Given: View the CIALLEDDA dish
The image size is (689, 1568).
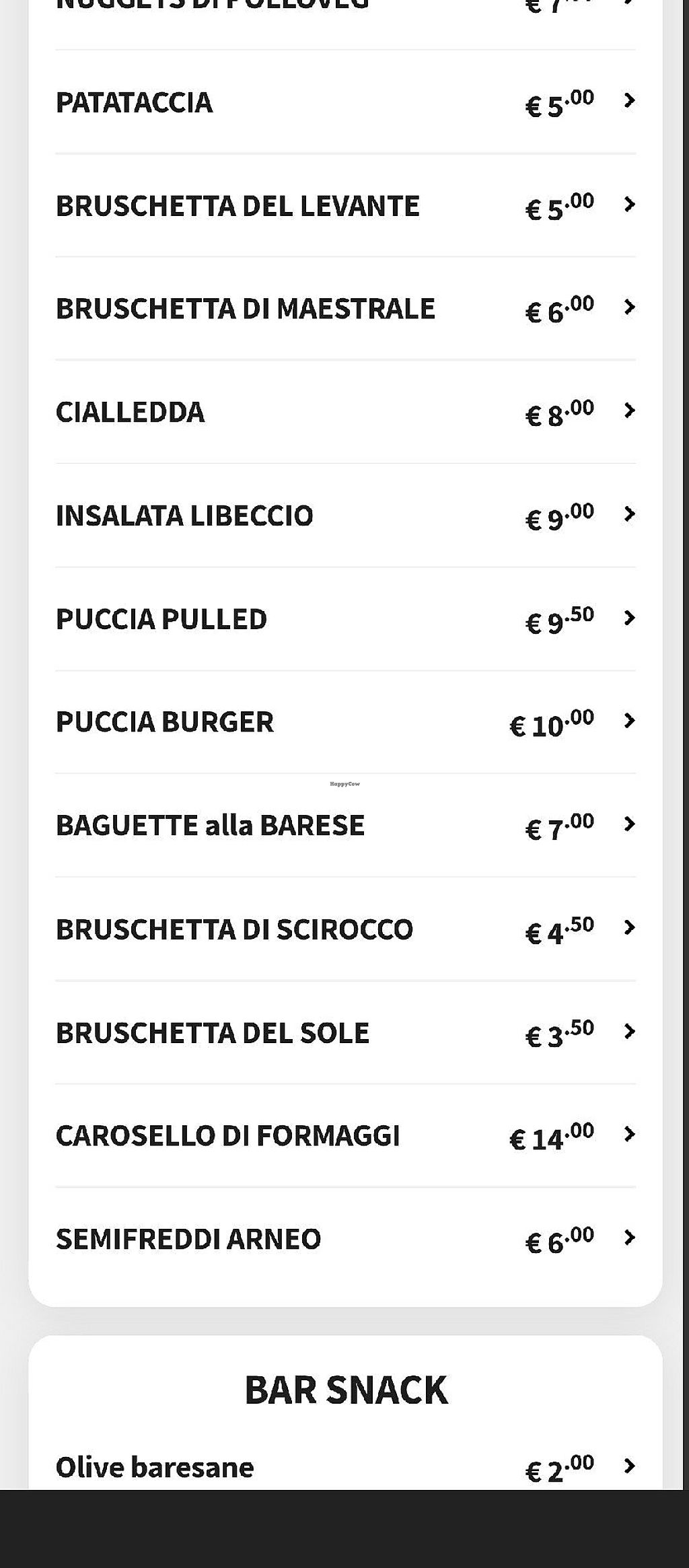Looking at the screenshot, I should tap(345, 412).
